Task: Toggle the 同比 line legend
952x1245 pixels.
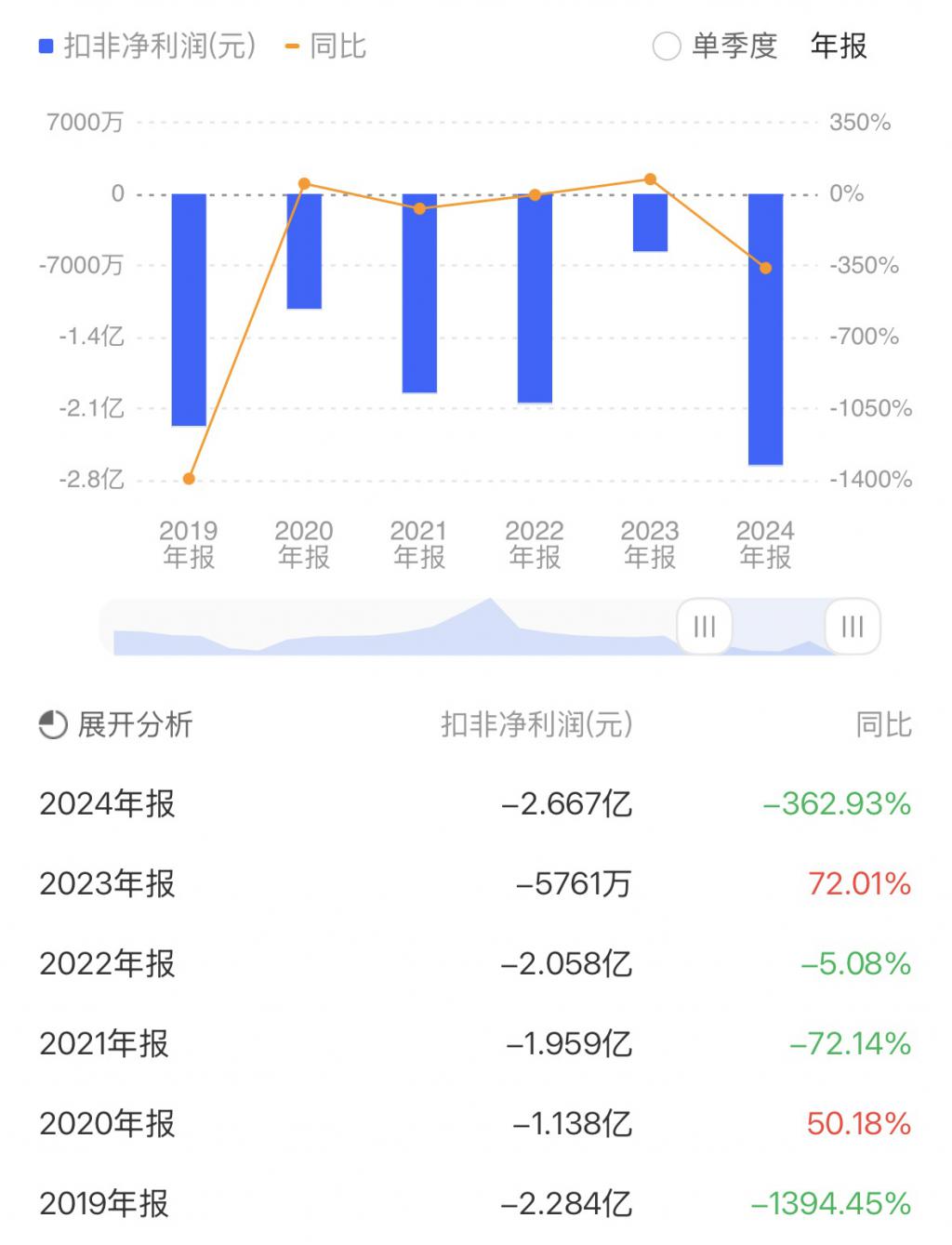Action: tap(326, 46)
